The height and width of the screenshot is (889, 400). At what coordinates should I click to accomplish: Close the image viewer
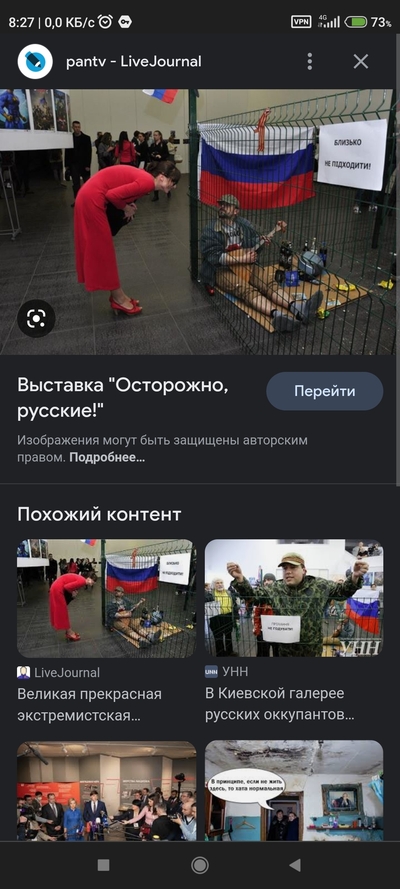[361, 61]
